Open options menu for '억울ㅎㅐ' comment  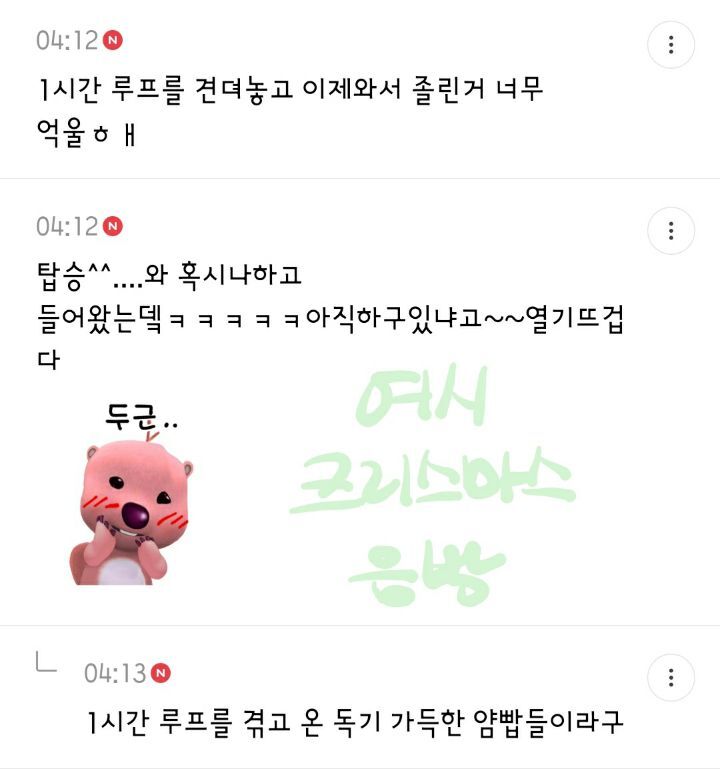670,45
